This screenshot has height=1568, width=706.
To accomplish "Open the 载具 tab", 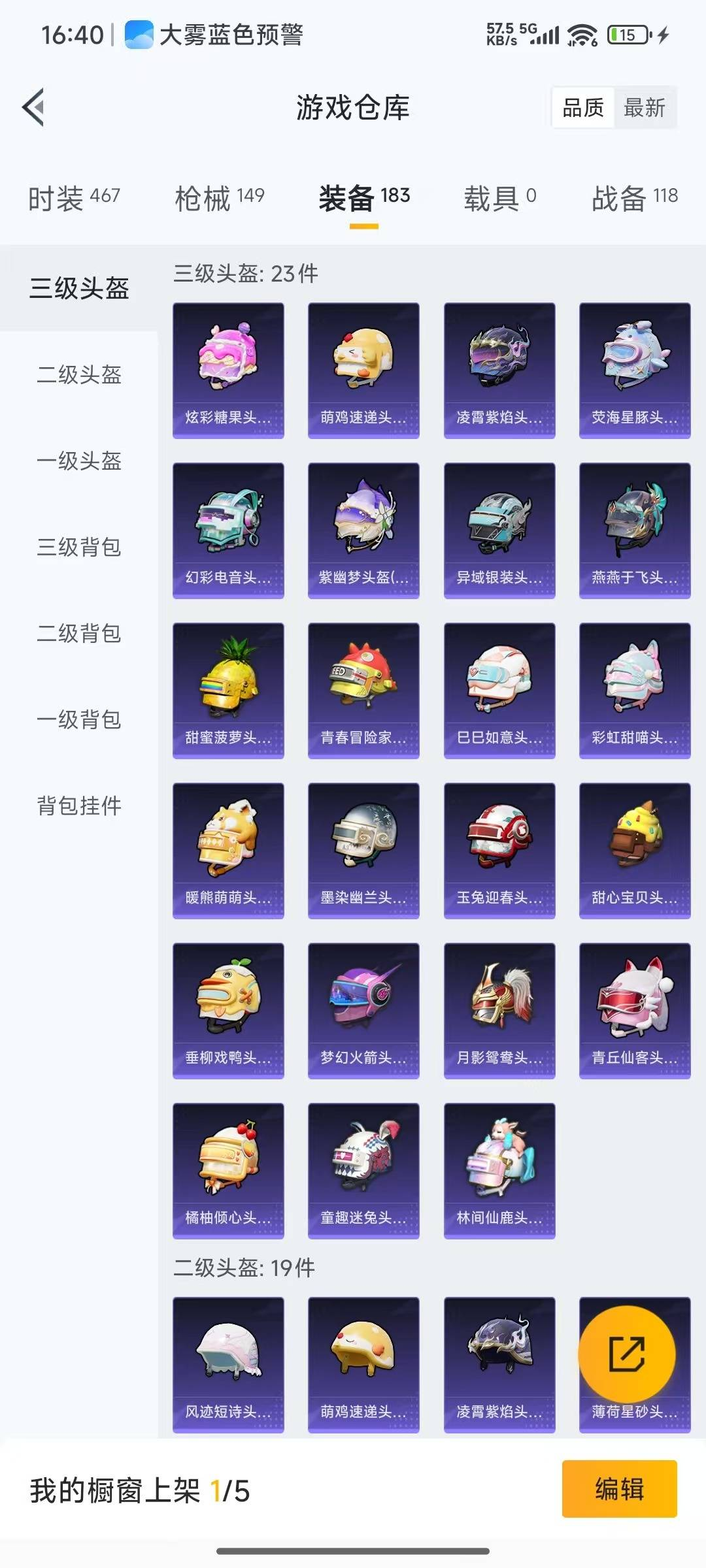I will coord(500,198).
